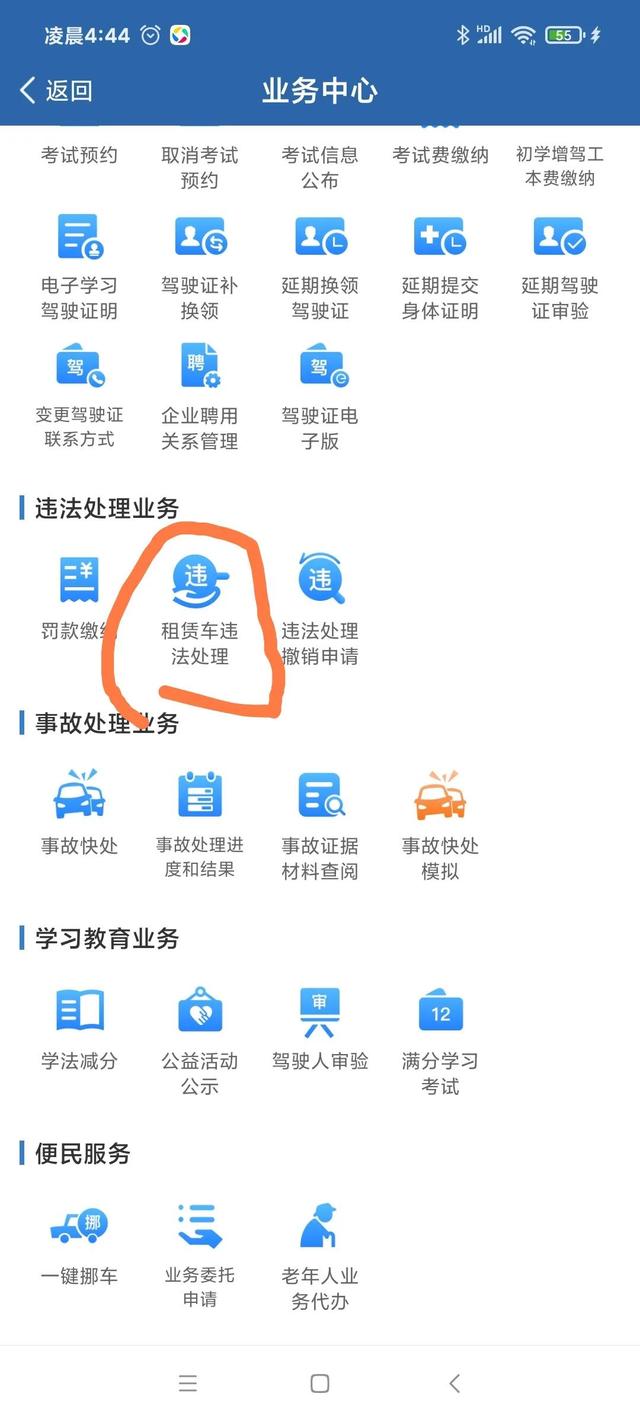Viewport: 640px width, 1422px height.
Task: View 驾驶证电子版
Action: pos(320,394)
